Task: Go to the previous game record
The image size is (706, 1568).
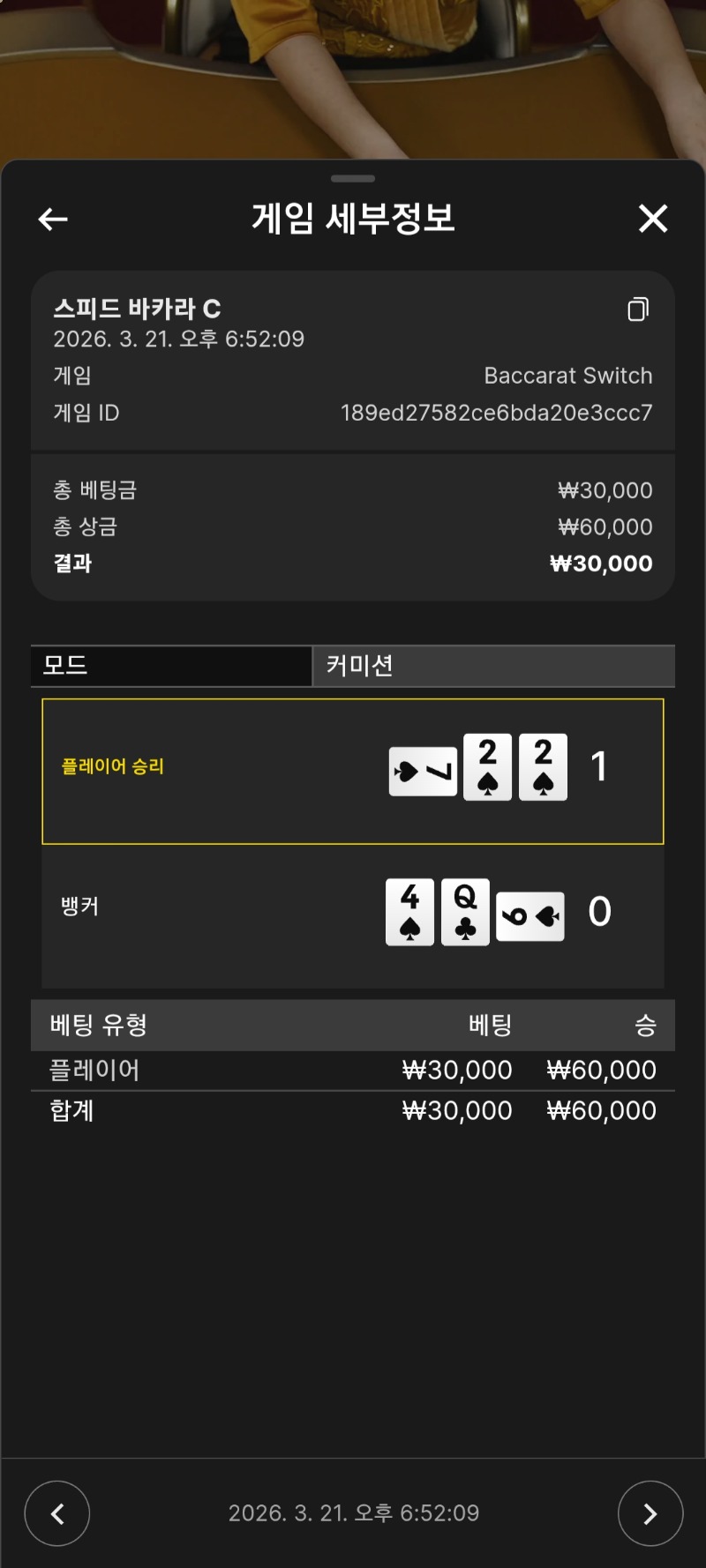Action: pos(57,1513)
